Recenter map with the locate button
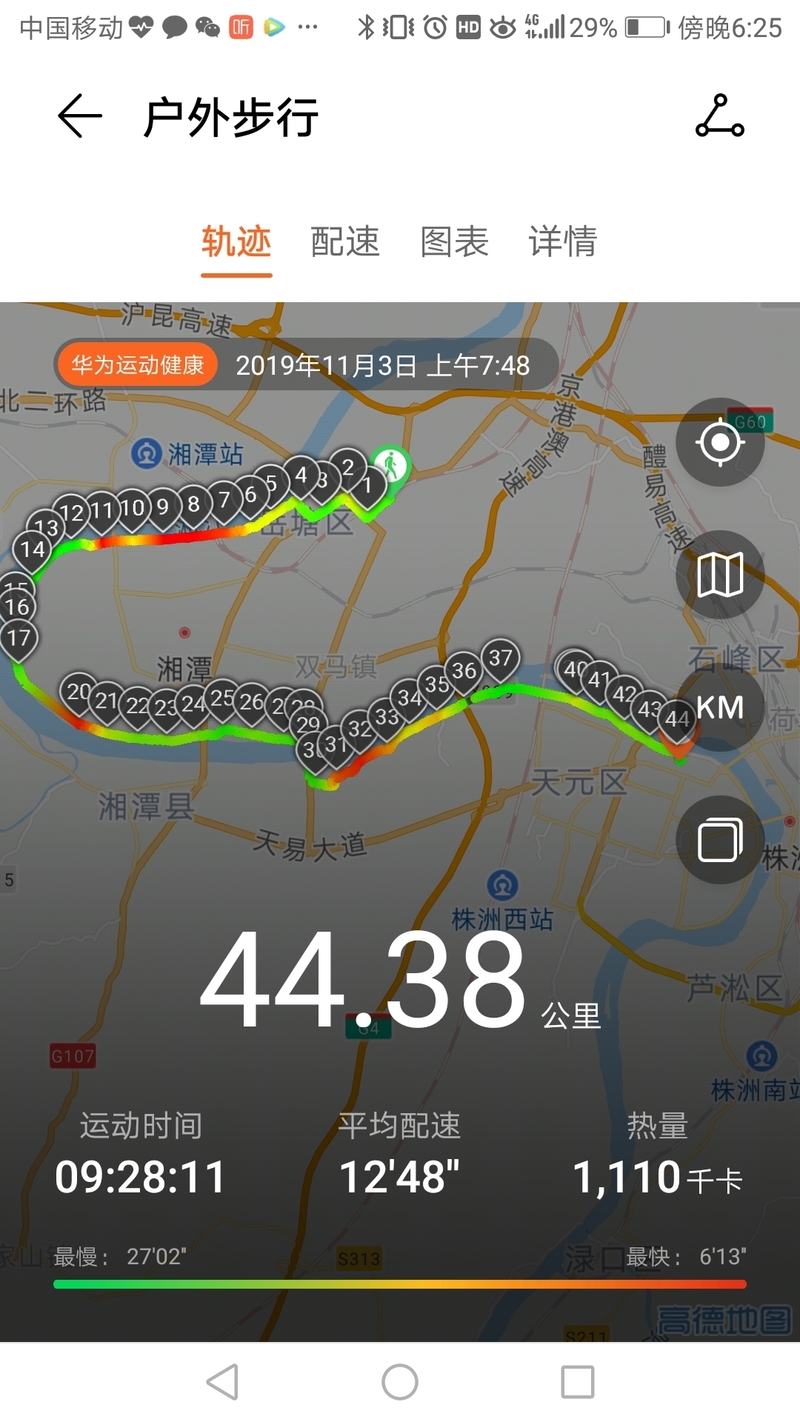 coord(720,442)
